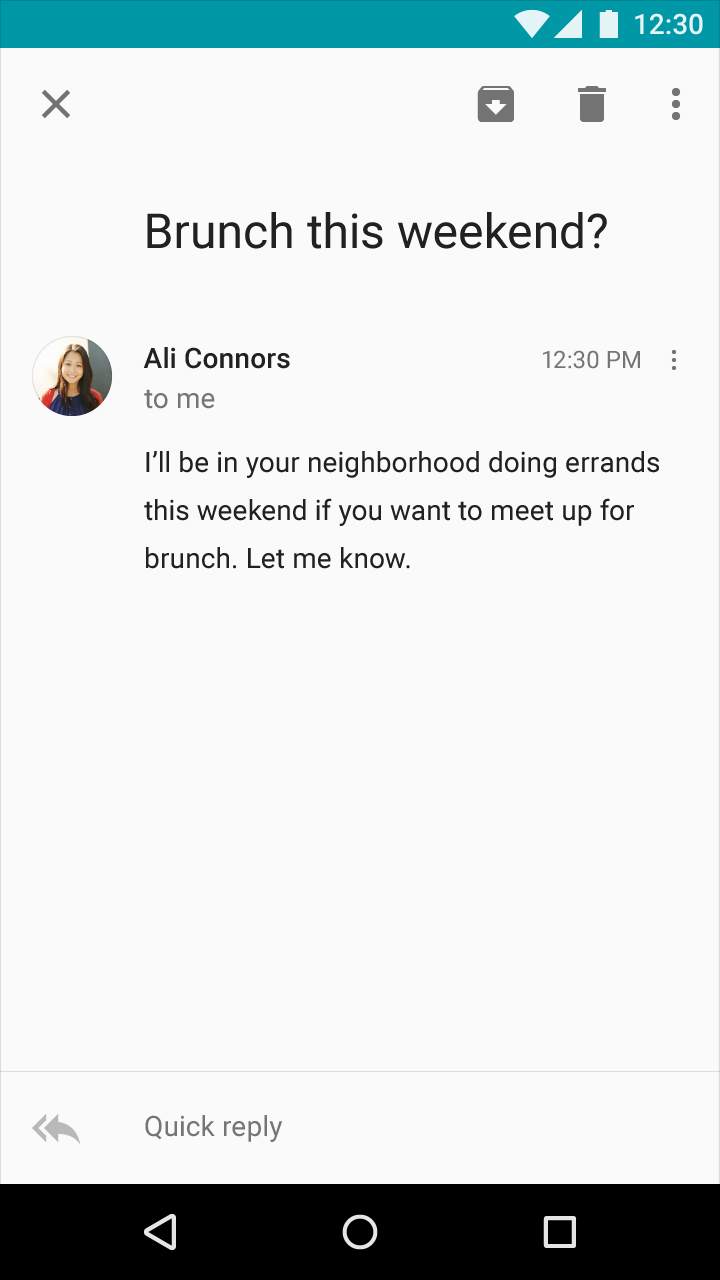This screenshot has height=1280, width=720.
Task: Delete this email with the trash icon
Action: point(592,104)
